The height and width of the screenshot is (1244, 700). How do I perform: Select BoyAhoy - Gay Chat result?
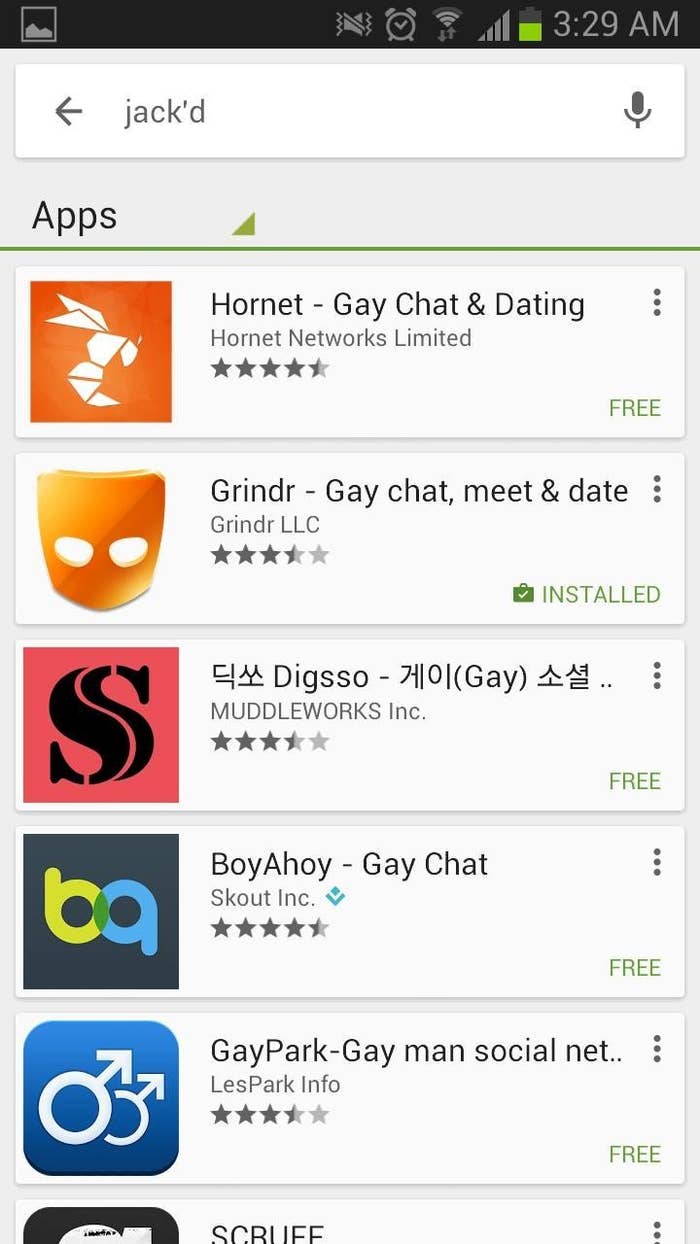pyautogui.click(x=350, y=912)
